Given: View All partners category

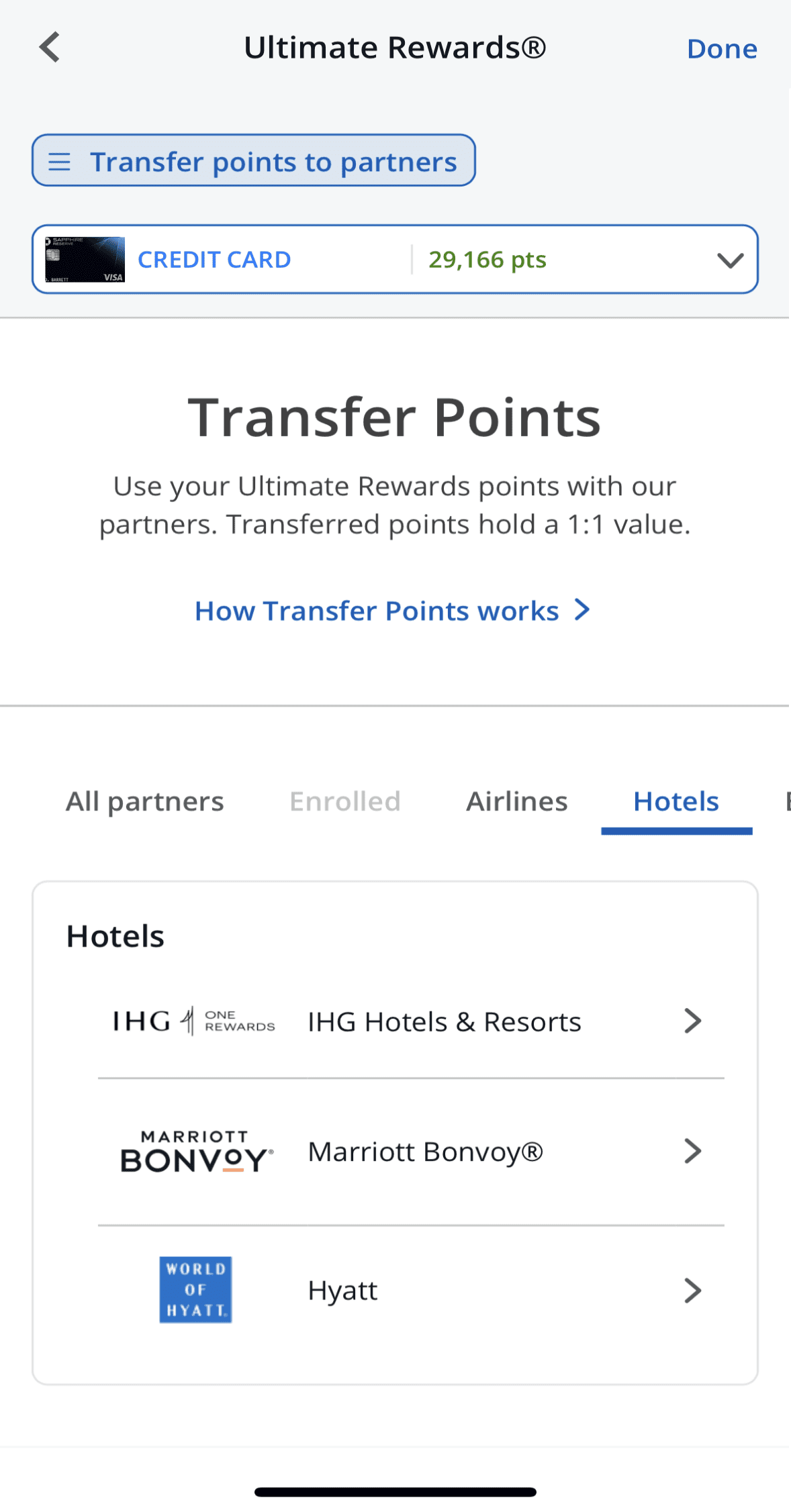Looking at the screenshot, I should [x=144, y=801].
